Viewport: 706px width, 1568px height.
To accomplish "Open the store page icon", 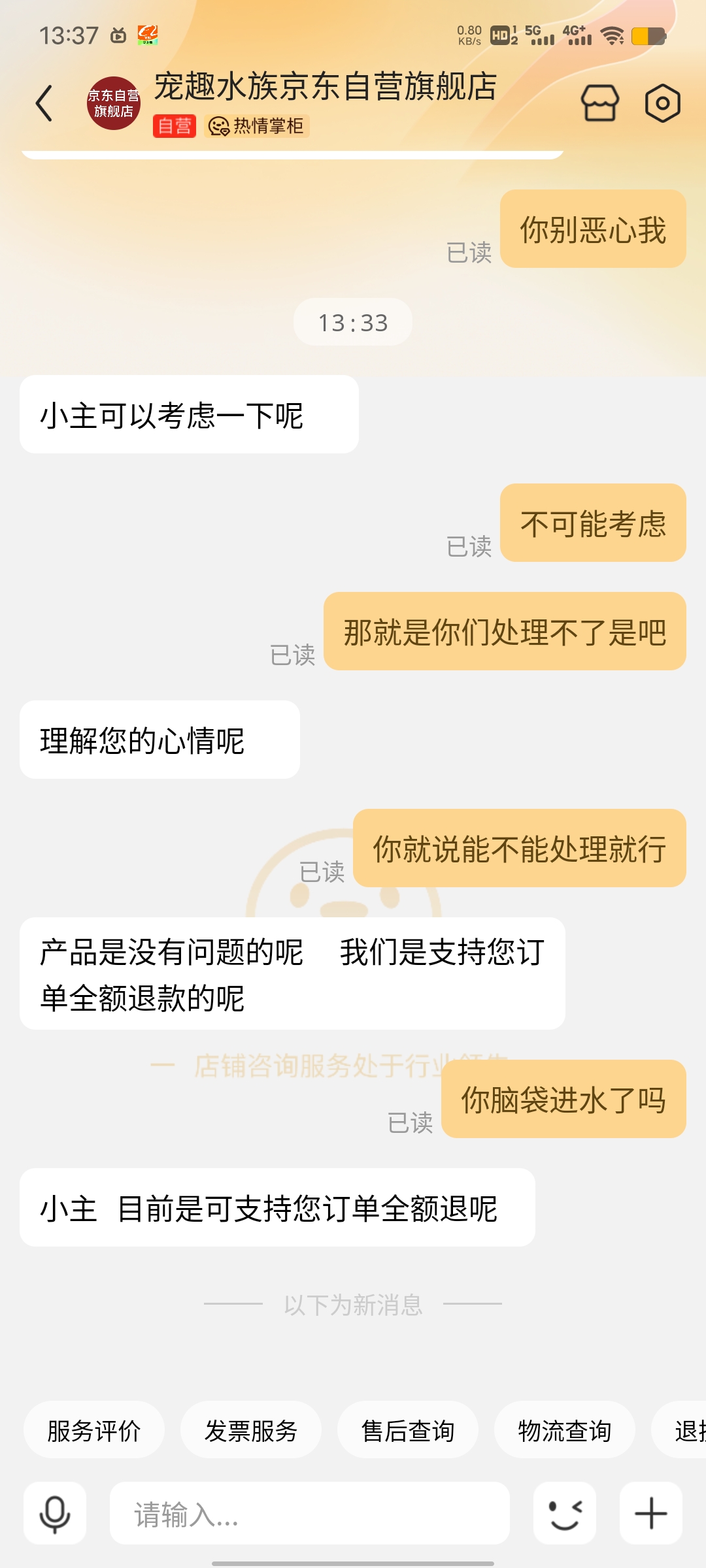I will click(x=599, y=103).
